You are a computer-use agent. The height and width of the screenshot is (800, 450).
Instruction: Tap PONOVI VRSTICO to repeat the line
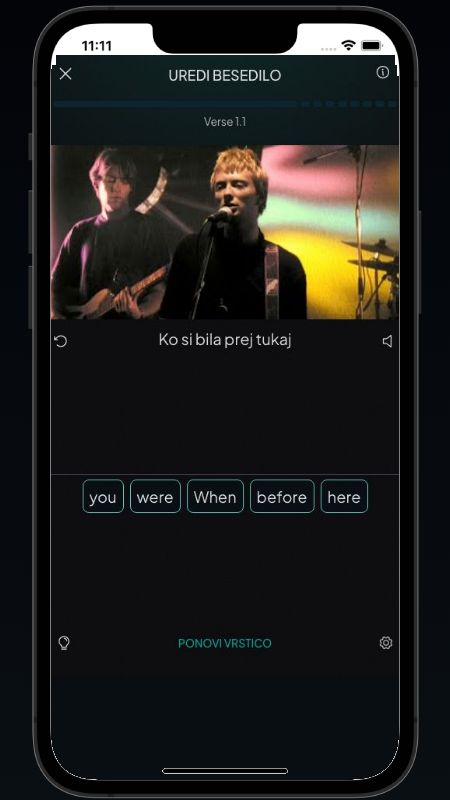pyautogui.click(x=225, y=643)
